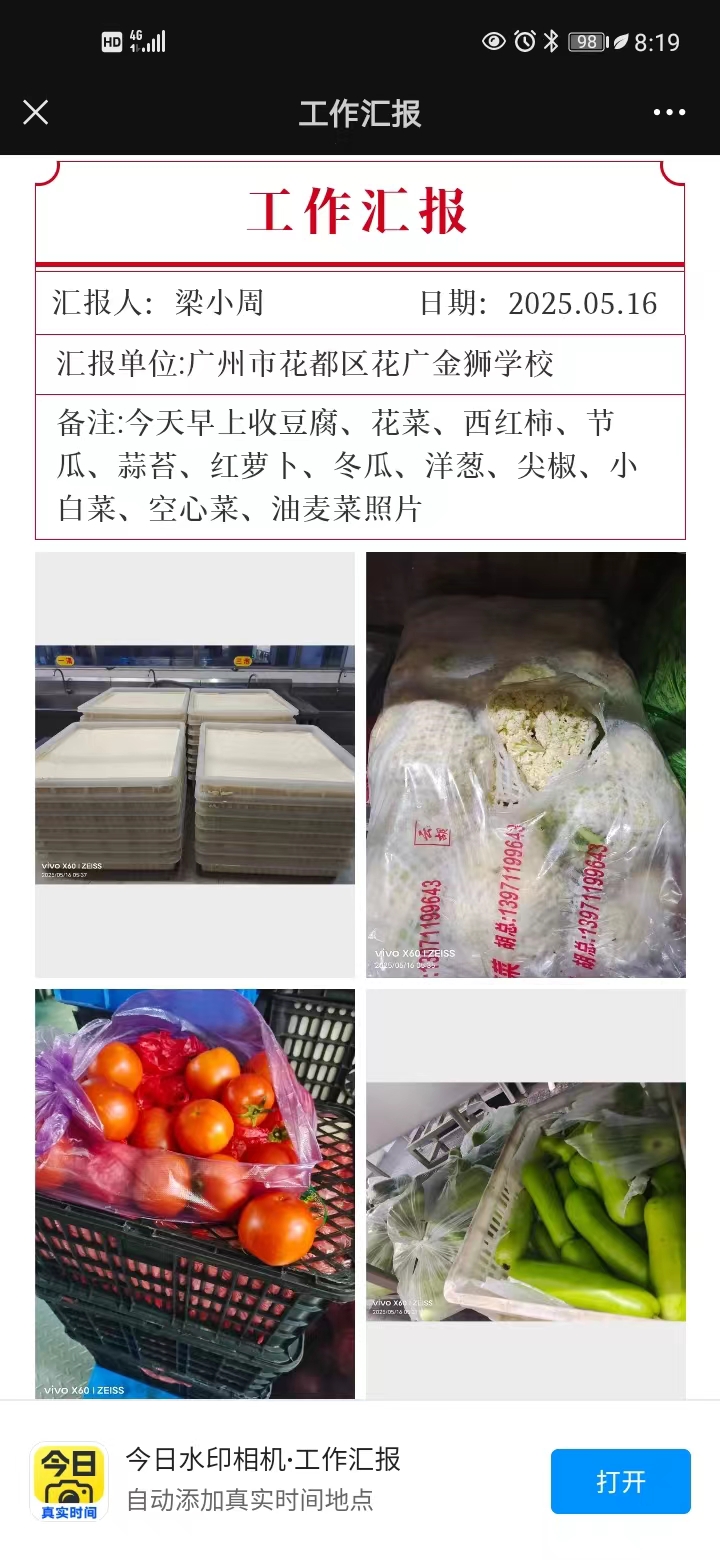Tap the blue 打开 button
The height and width of the screenshot is (1560, 720).
click(x=620, y=1481)
